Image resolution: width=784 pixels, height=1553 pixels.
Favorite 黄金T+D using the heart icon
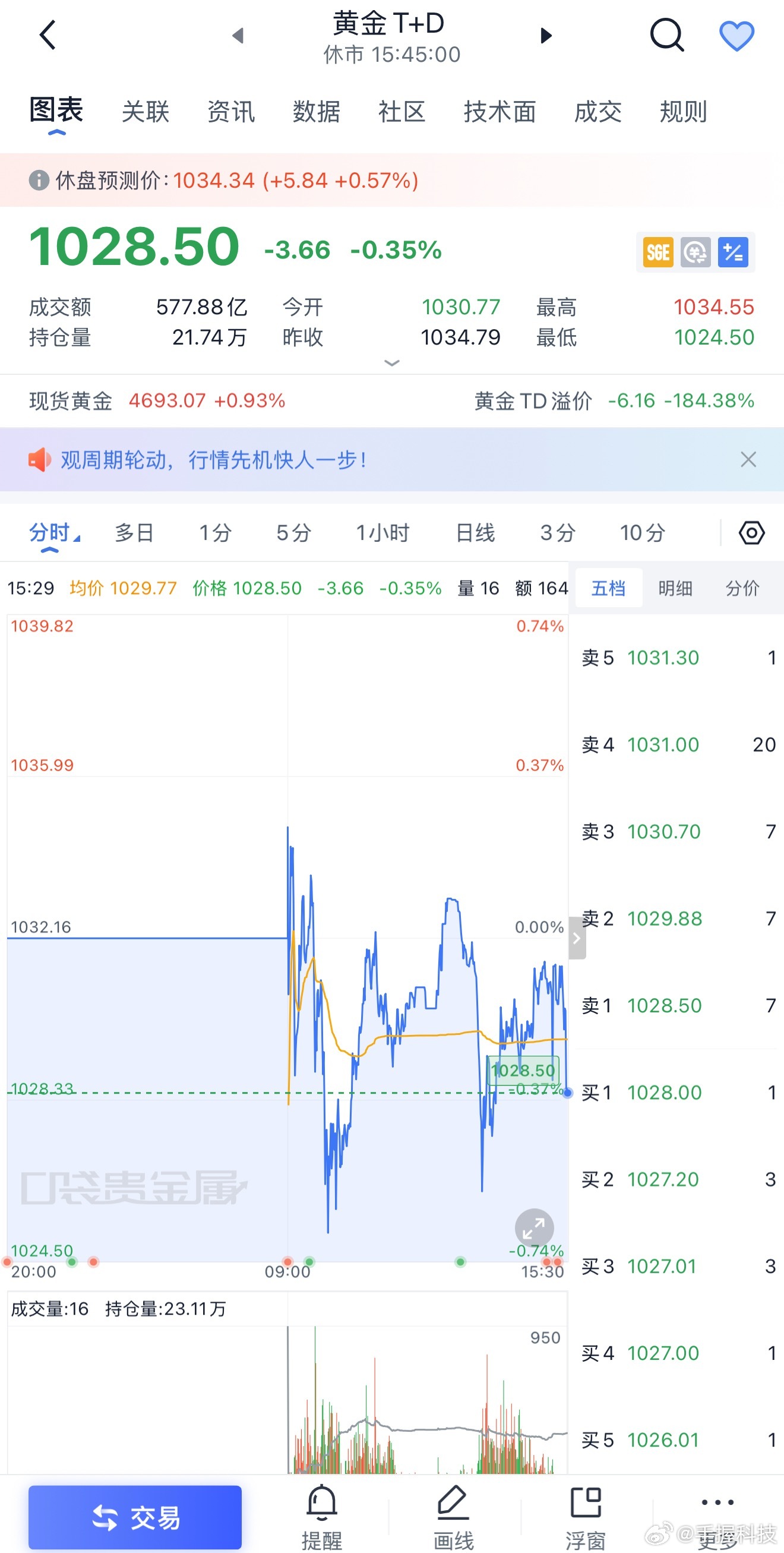tap(737, 35)
